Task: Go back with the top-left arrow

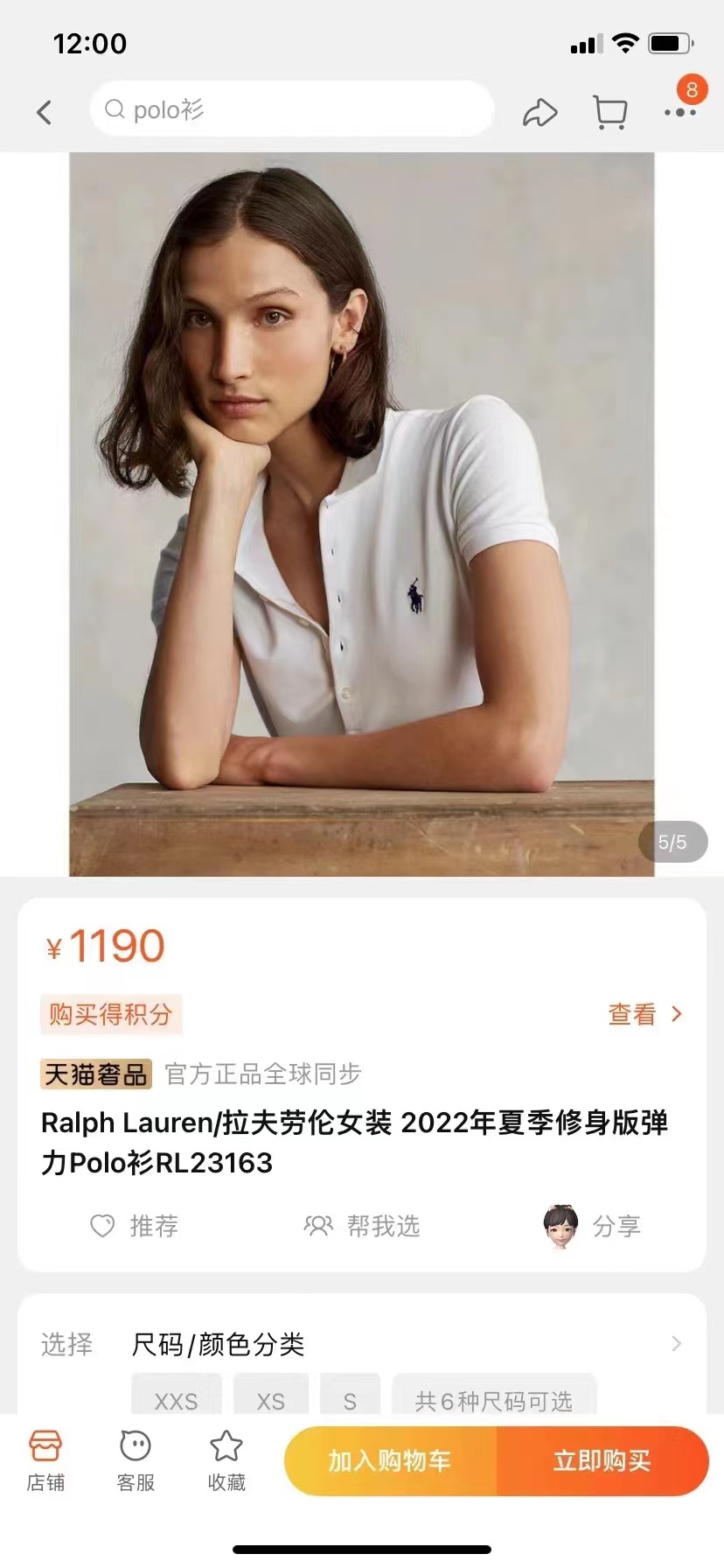Action: pyautogui.click(x=45, y=112)
